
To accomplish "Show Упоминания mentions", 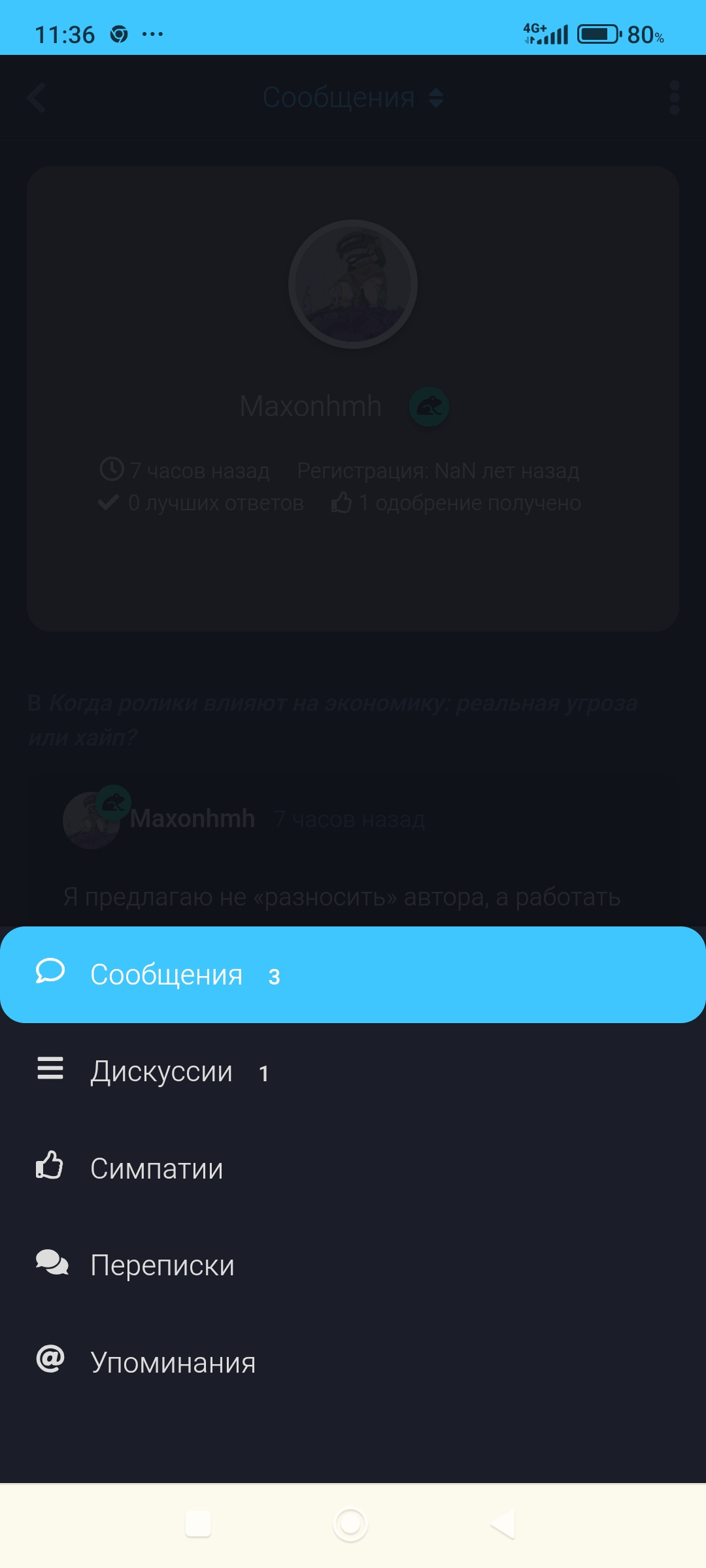I will pyautogui.click(x=353, y=1362).
